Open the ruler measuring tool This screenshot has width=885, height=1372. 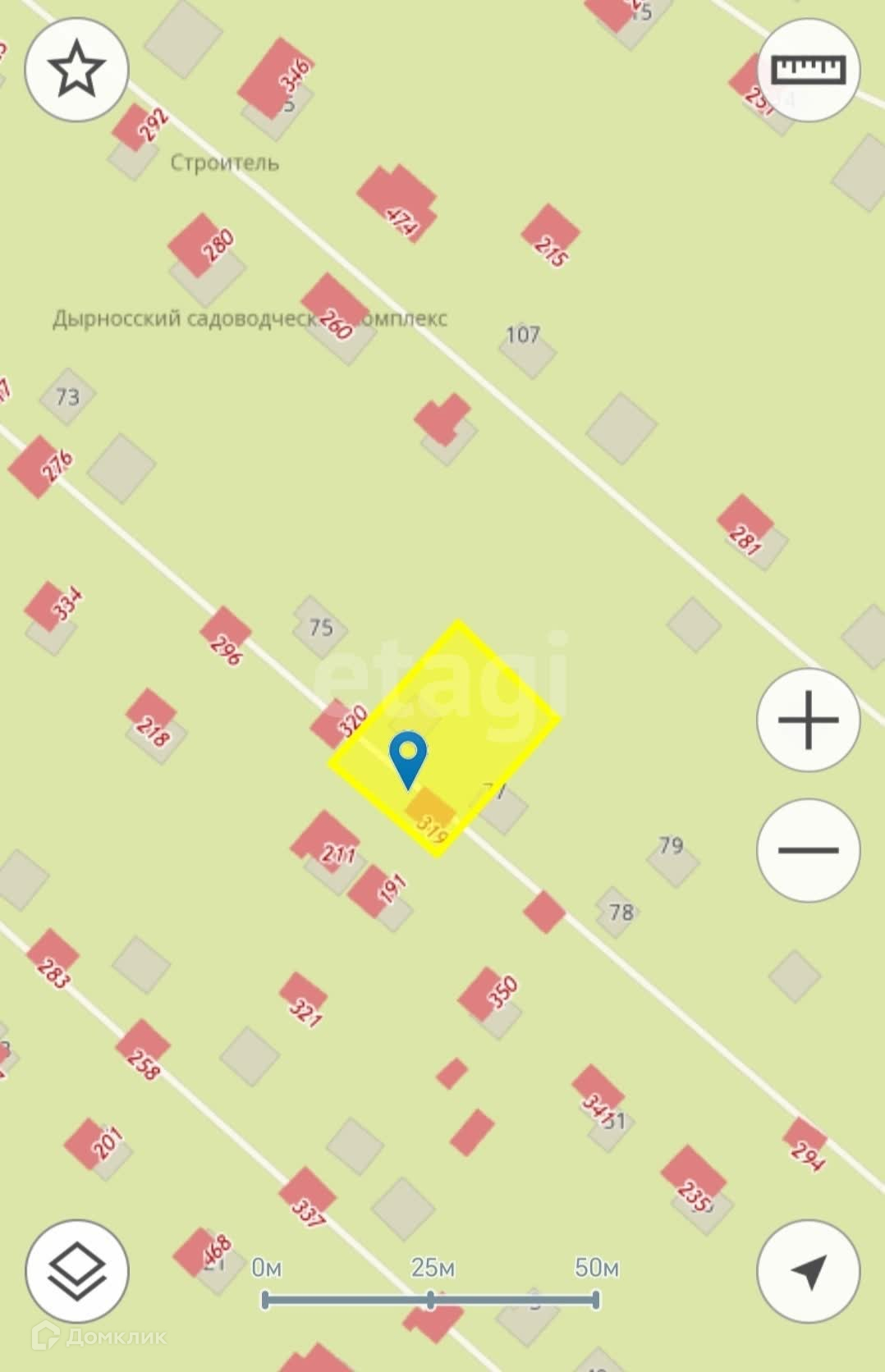[809, 70]
